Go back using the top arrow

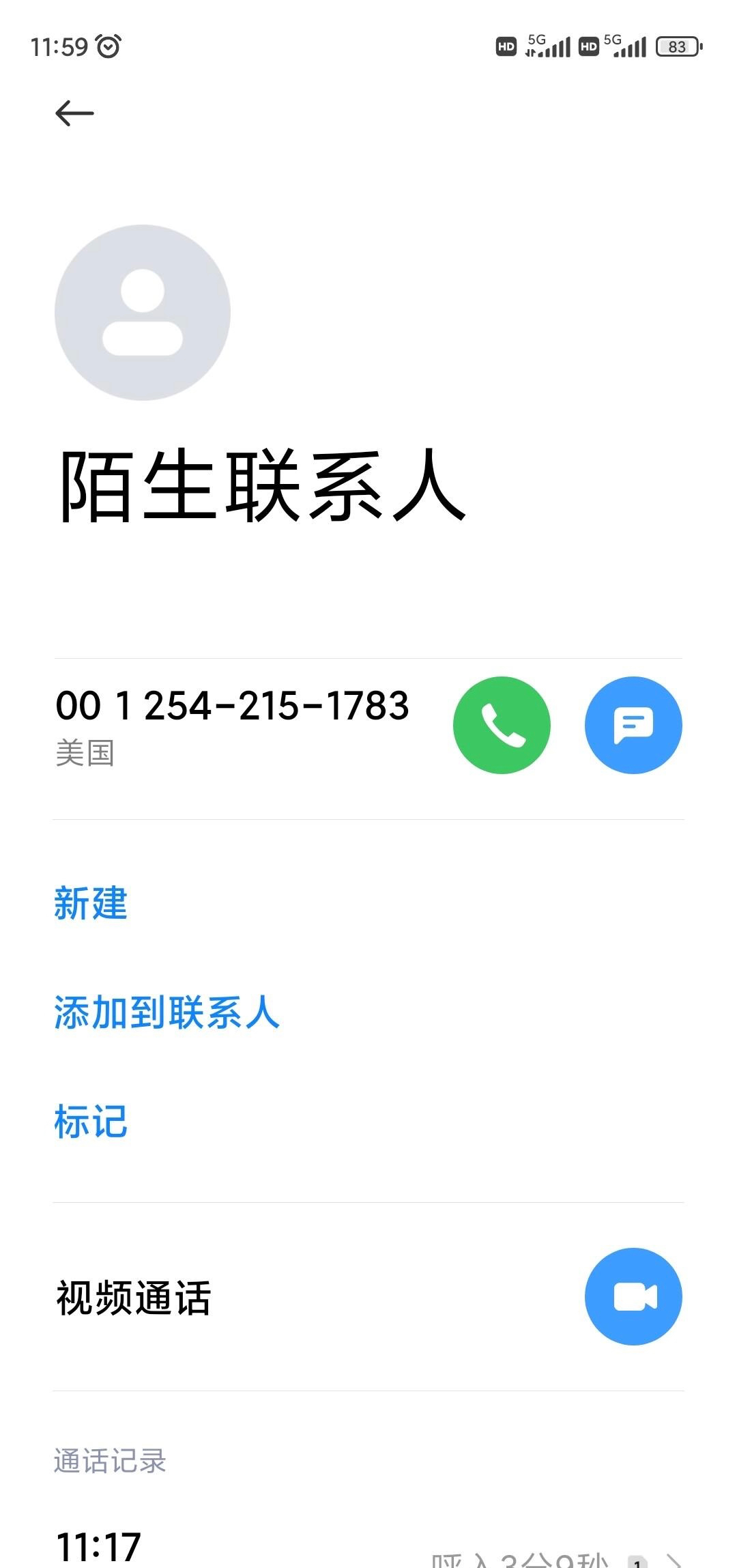pyautogui.click(x=74, y=113)
